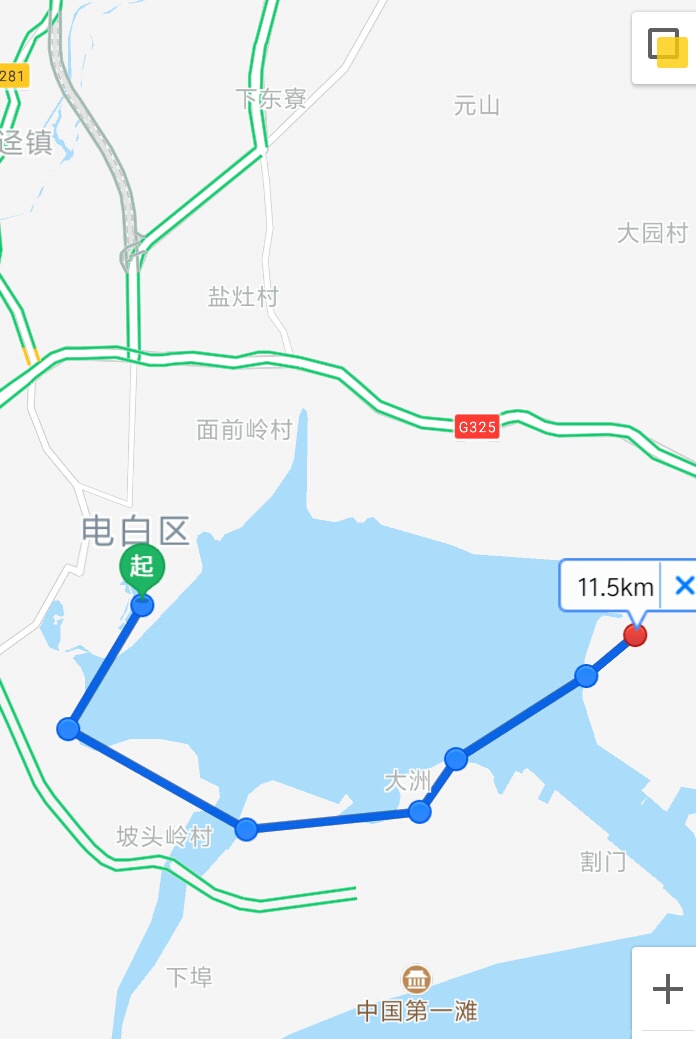The image size is (696, 1039).
Task: Select the red end point of the route
Action: [x=635, y=634]
